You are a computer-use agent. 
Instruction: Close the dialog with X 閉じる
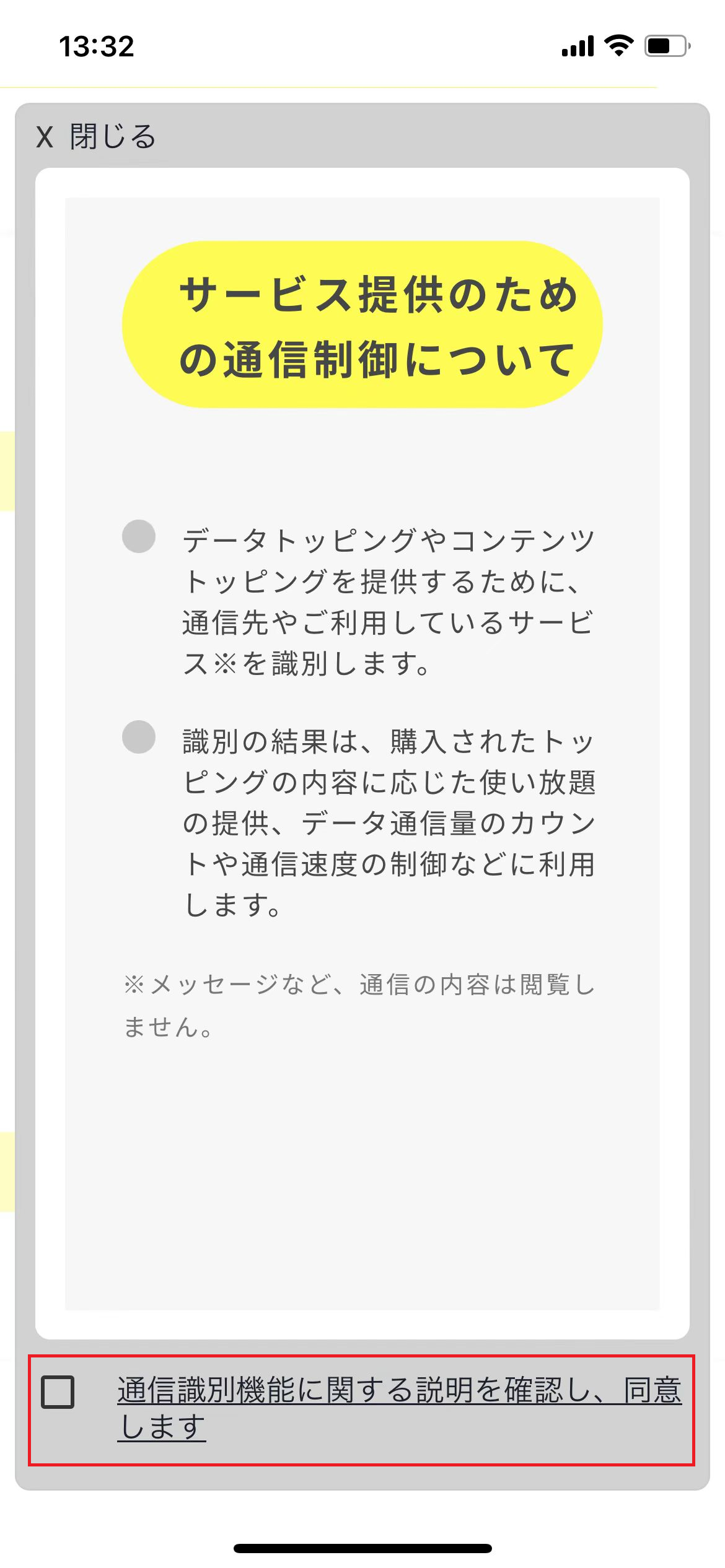click(96, 137)
